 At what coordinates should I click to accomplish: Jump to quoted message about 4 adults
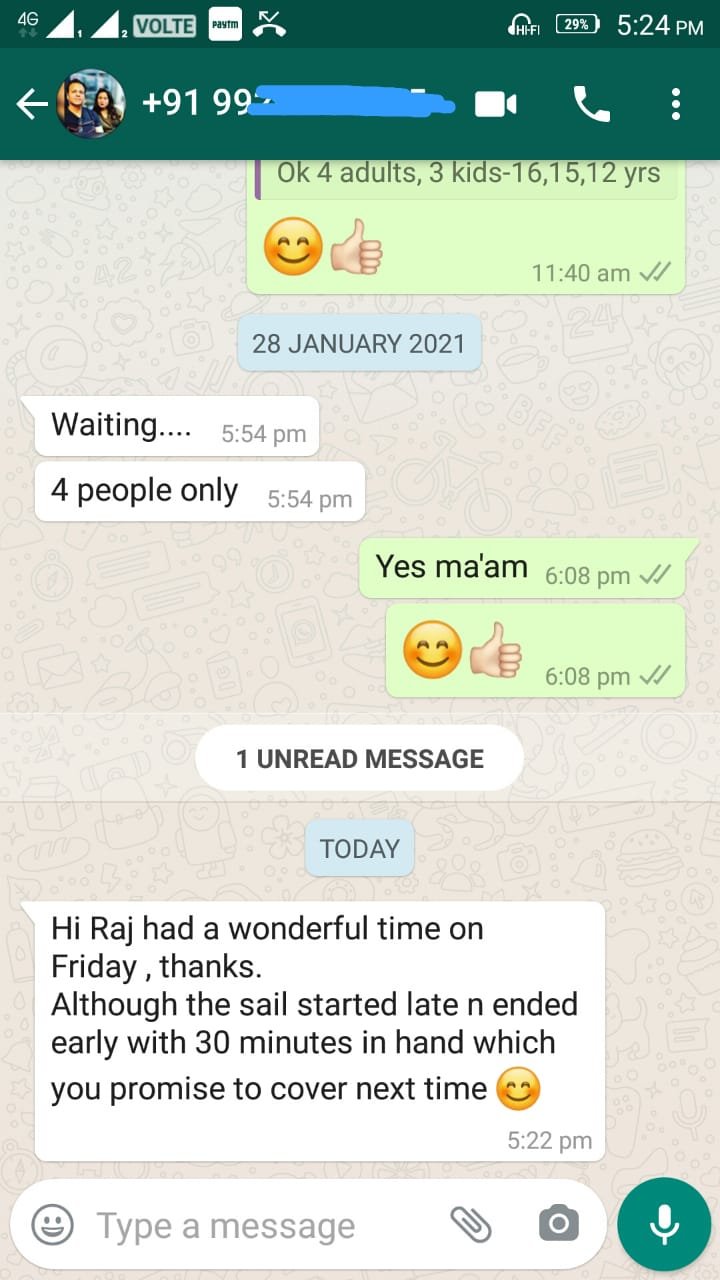(466, 174)
